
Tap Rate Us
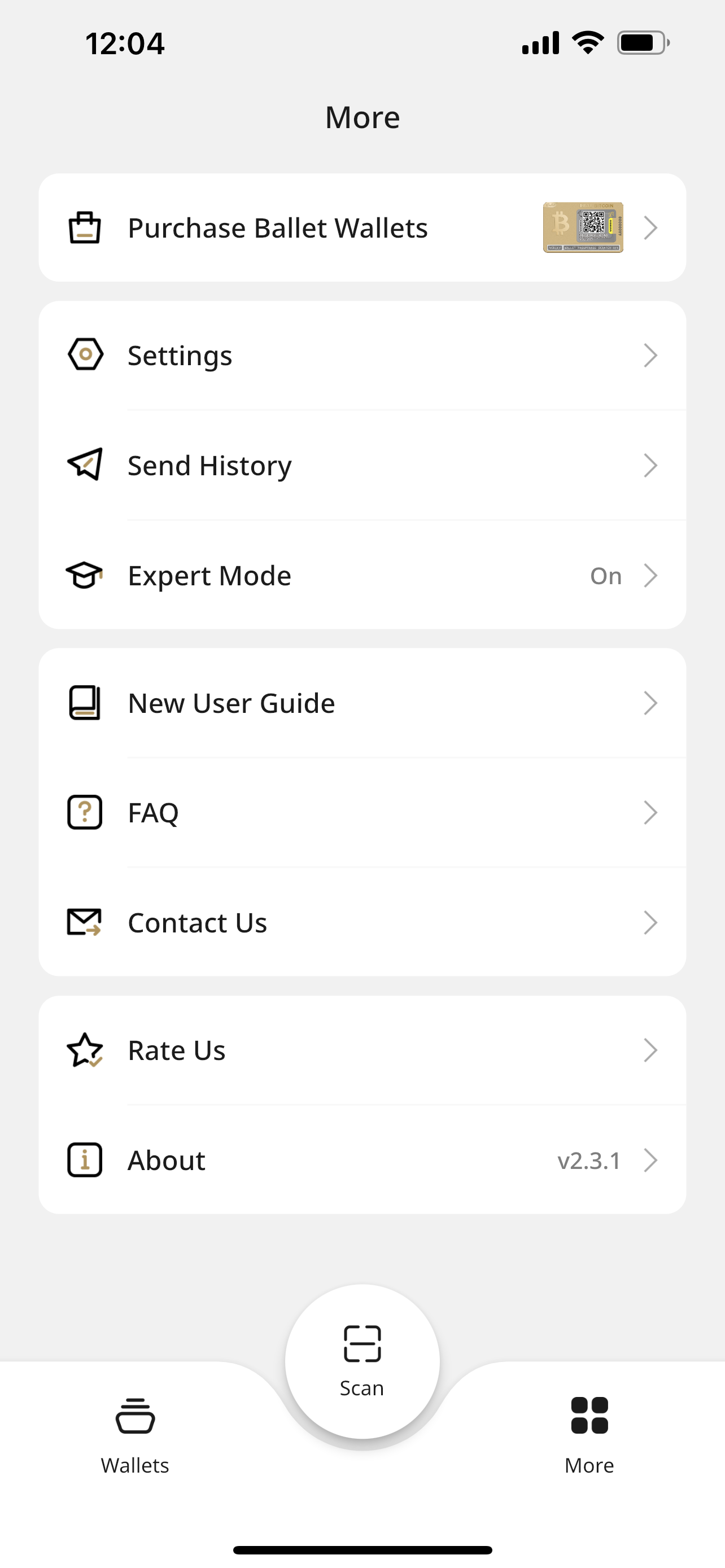361,1050
